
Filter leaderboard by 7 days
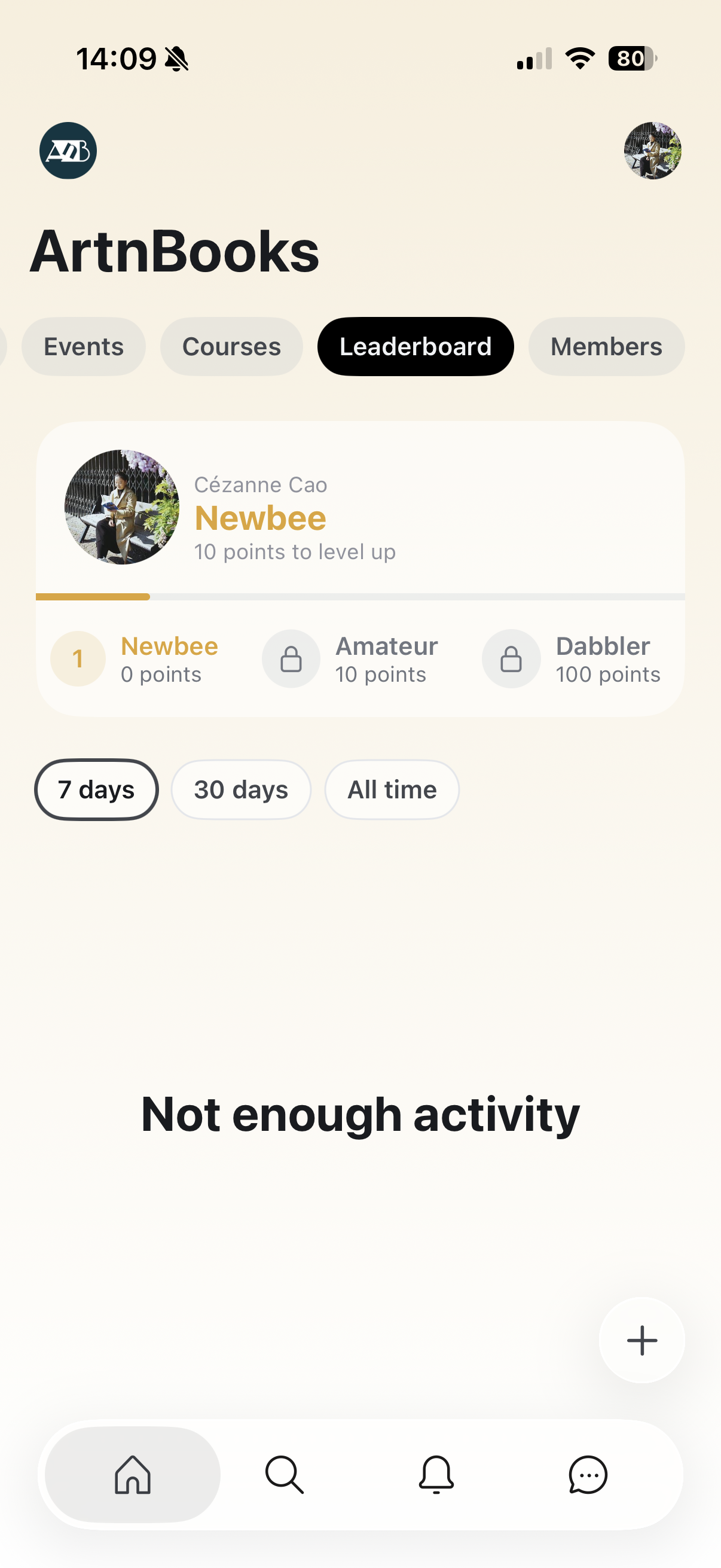(x=96, y=789)
